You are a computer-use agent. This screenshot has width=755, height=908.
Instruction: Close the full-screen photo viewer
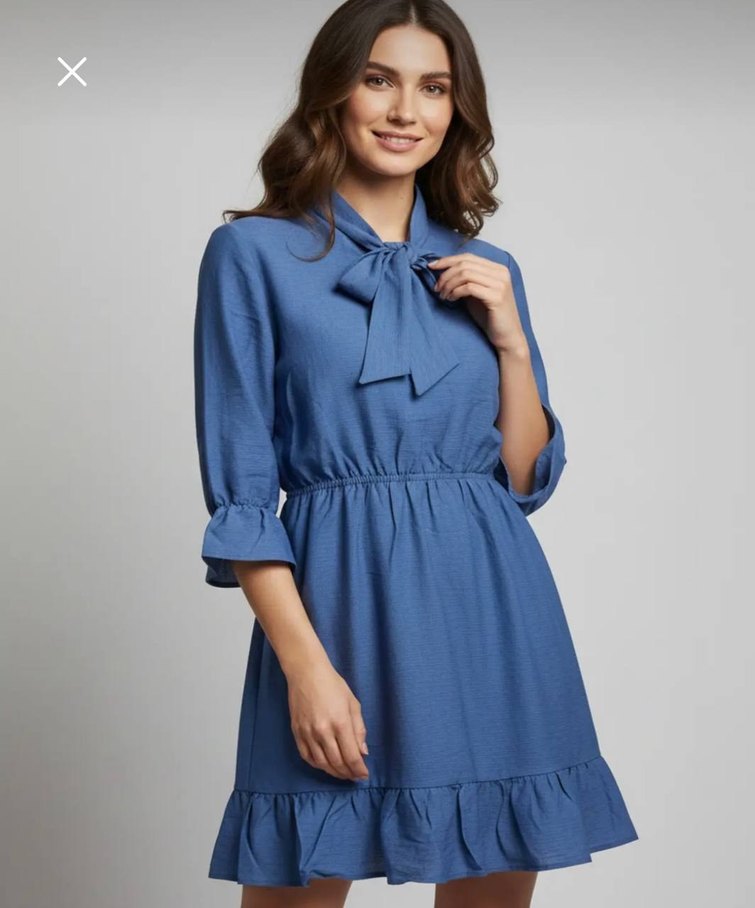tap(72, 72)
